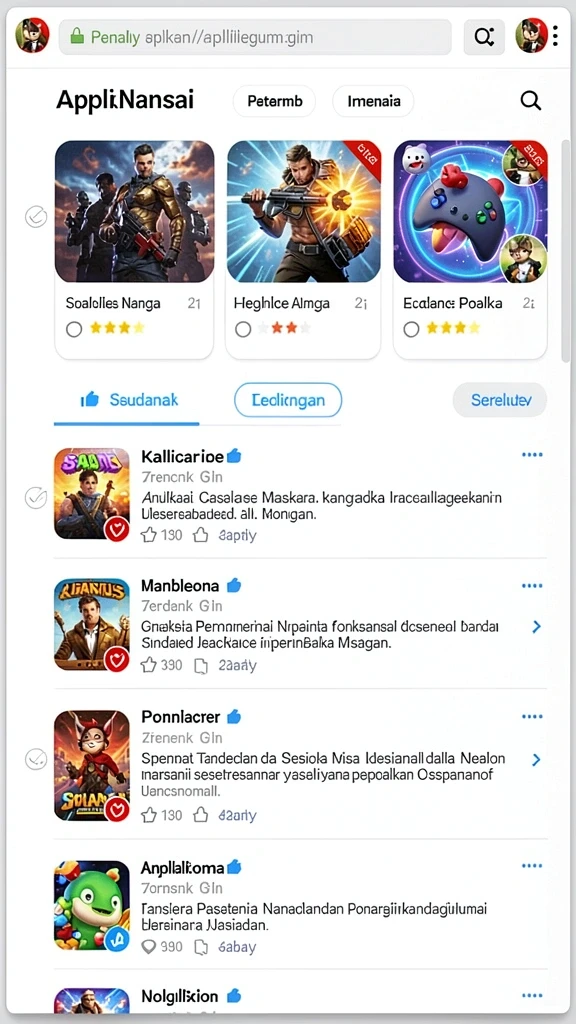Tap the Serelutev button
Image resolution: width=576 pixels, height=1024 pixels.
point(500,400)
